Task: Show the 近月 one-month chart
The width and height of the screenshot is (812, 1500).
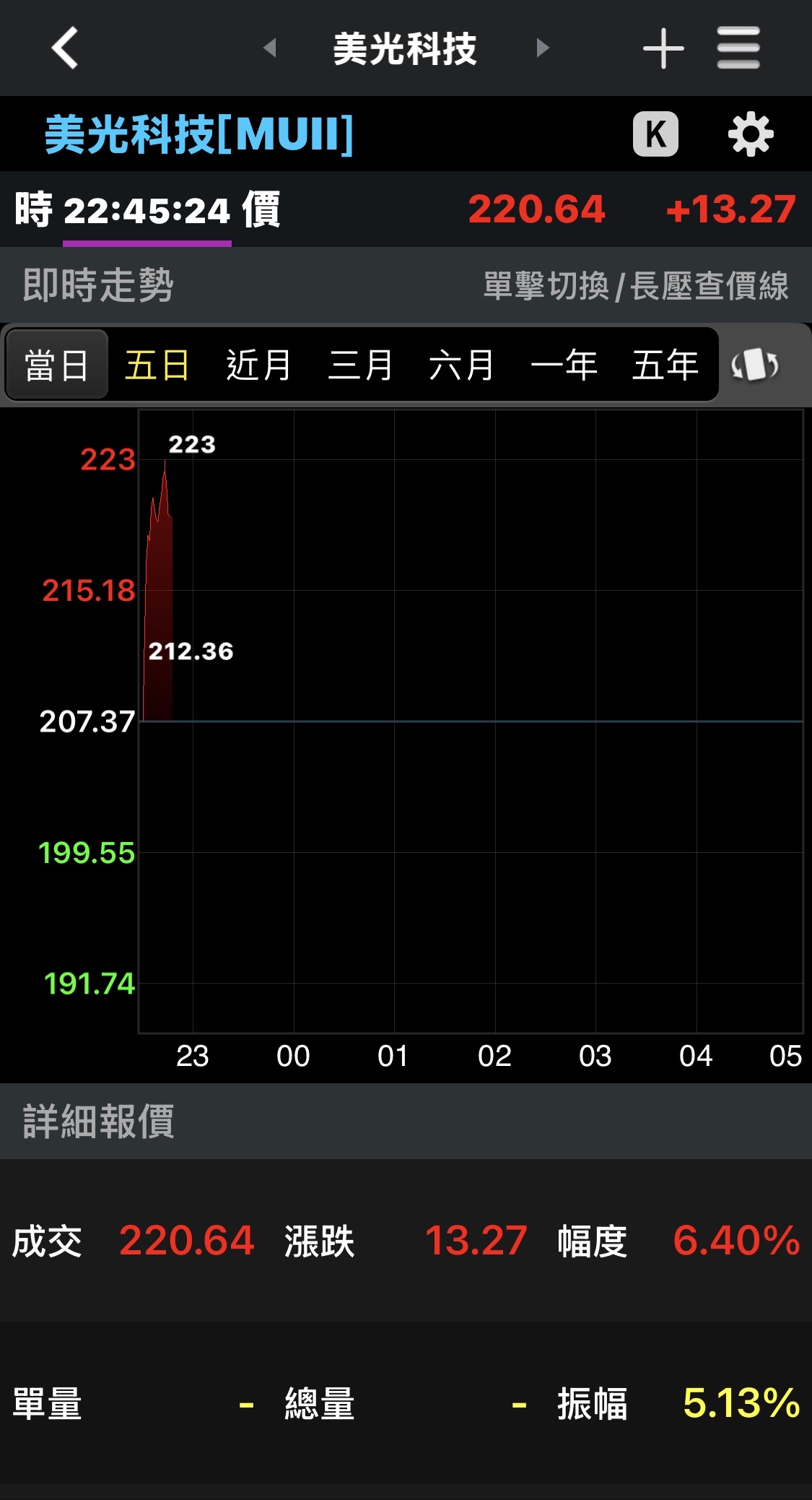Action: (x=258, y=365)
